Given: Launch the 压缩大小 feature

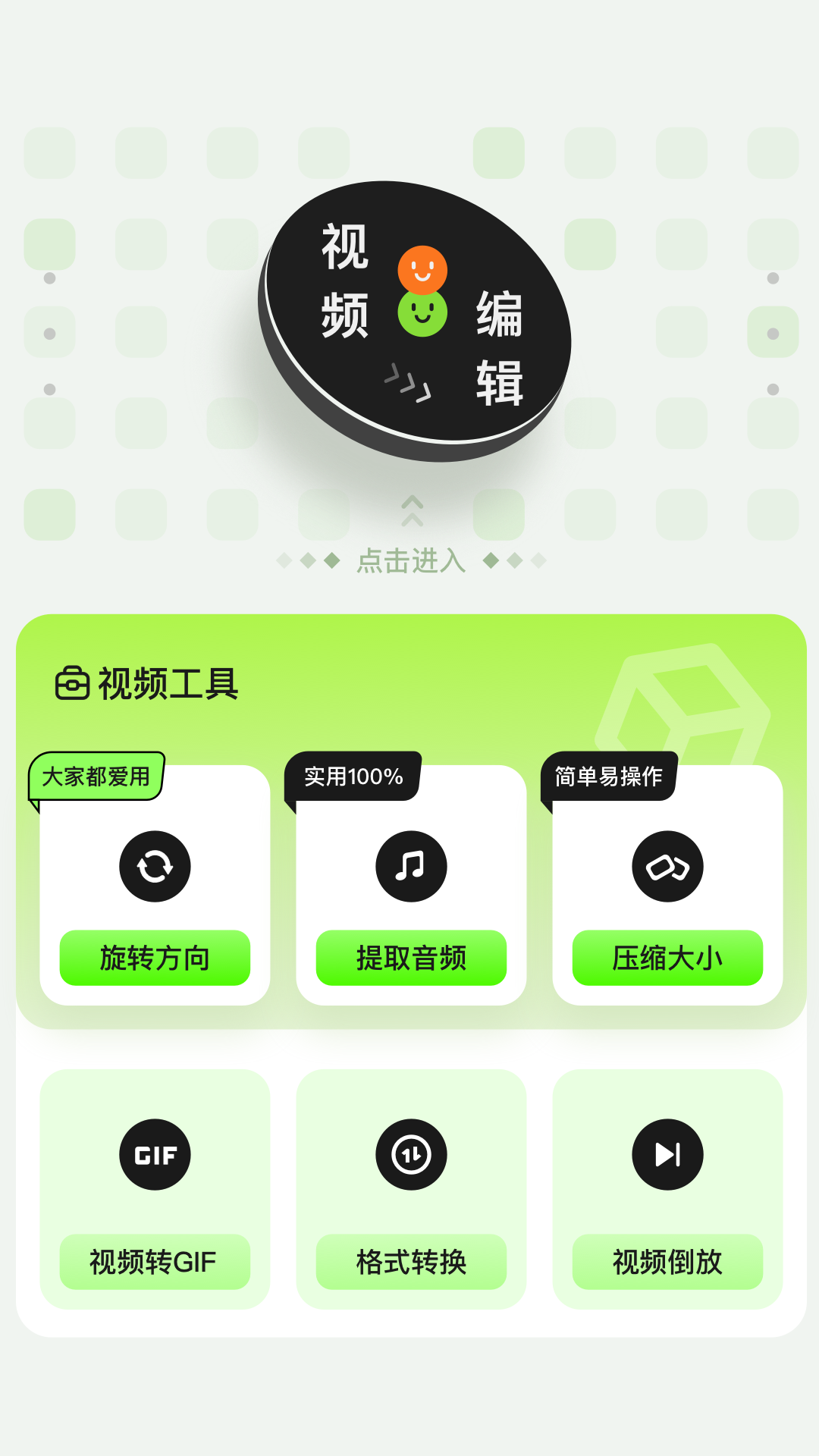Looking at the screenshot, I should [667, 958].
